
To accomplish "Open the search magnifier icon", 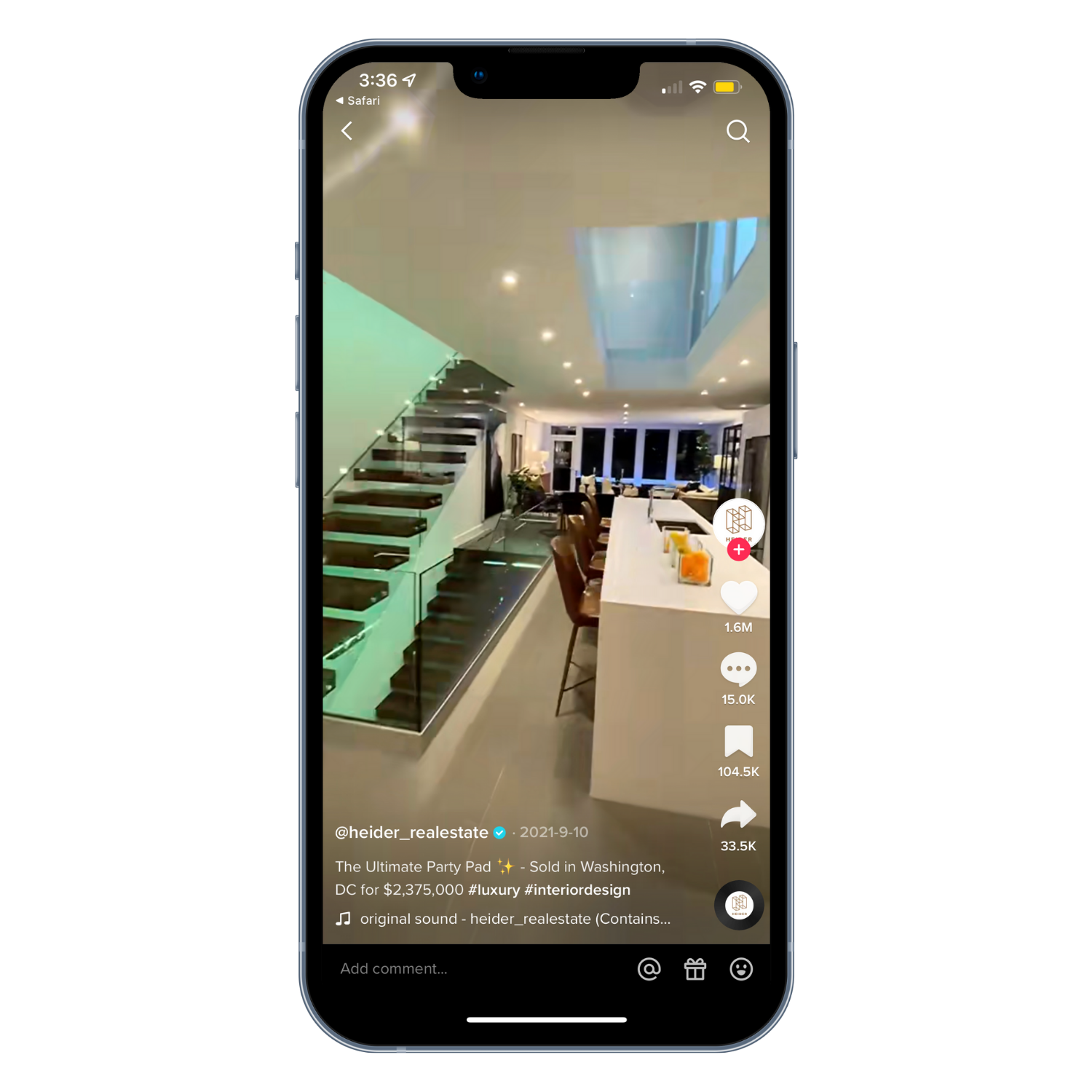I will 737,131.
